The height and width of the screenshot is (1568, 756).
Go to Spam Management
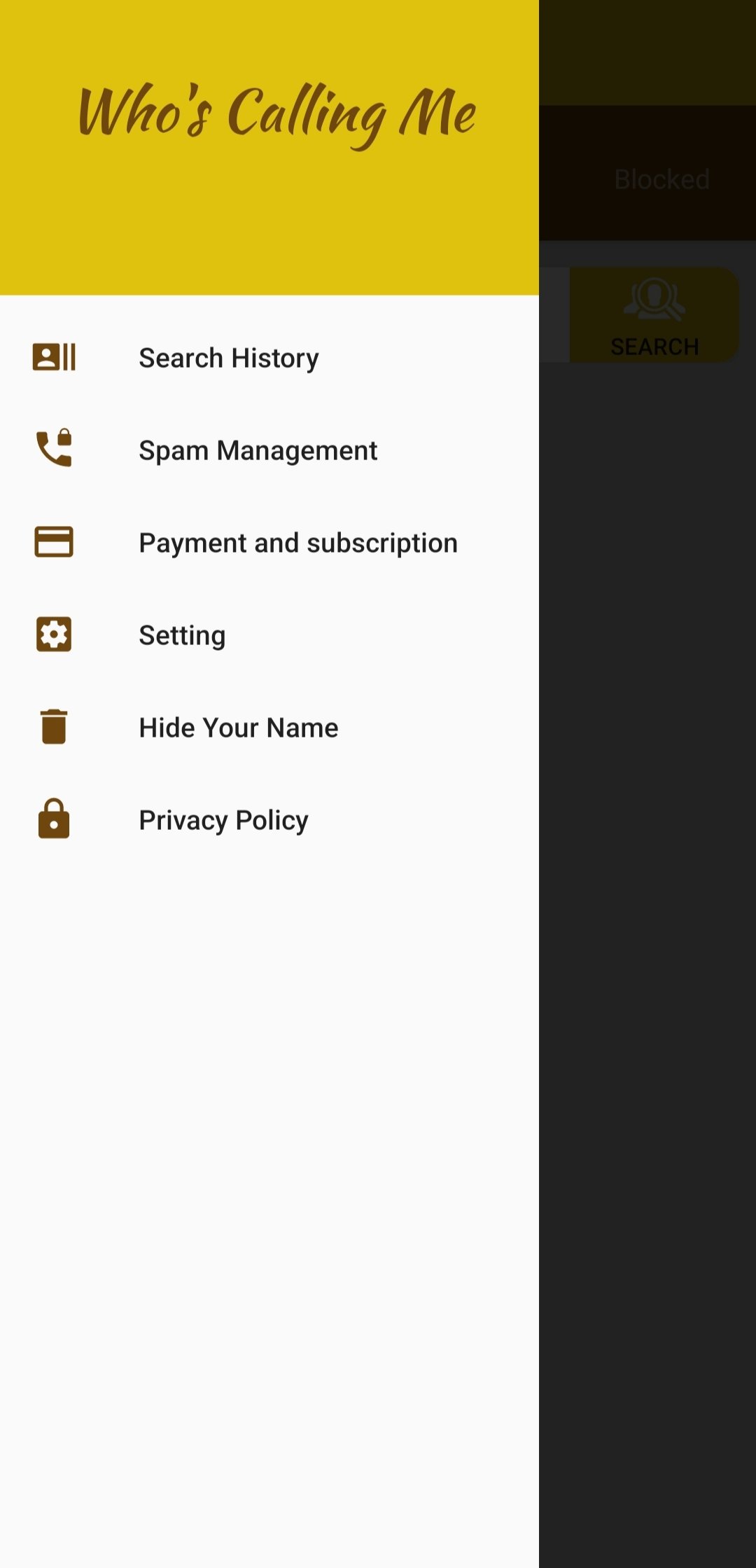[269, 450]
